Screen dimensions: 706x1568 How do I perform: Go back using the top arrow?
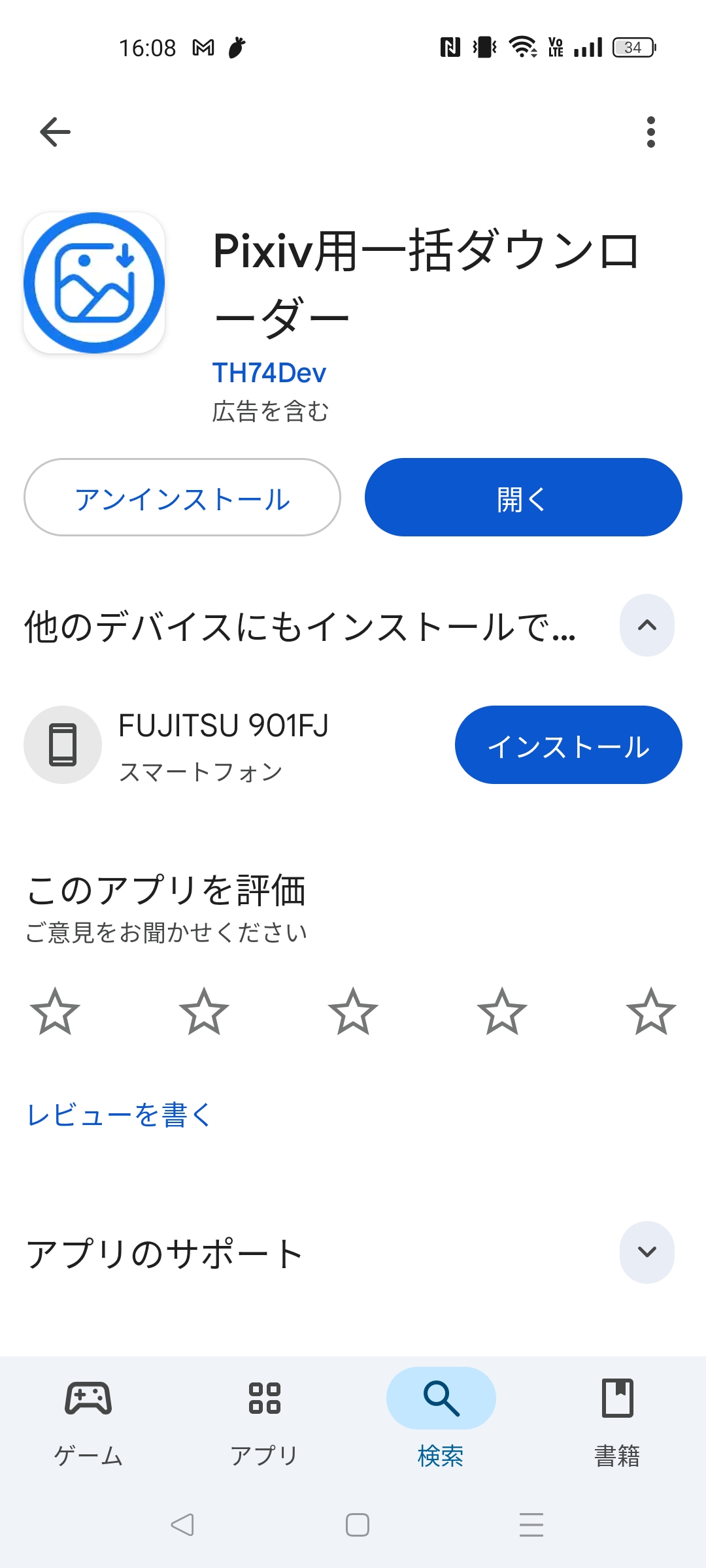coord(56,132)
